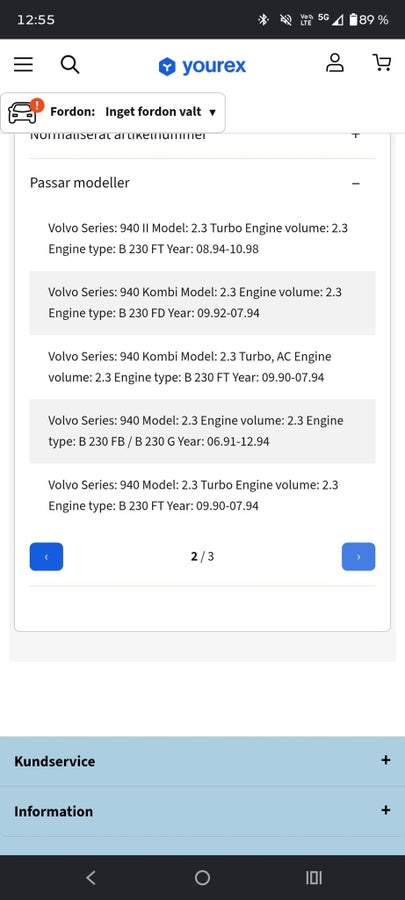This screenshot has width=405, height=900.
Task: Expand the Kundservice section
Action: (202, 762)
